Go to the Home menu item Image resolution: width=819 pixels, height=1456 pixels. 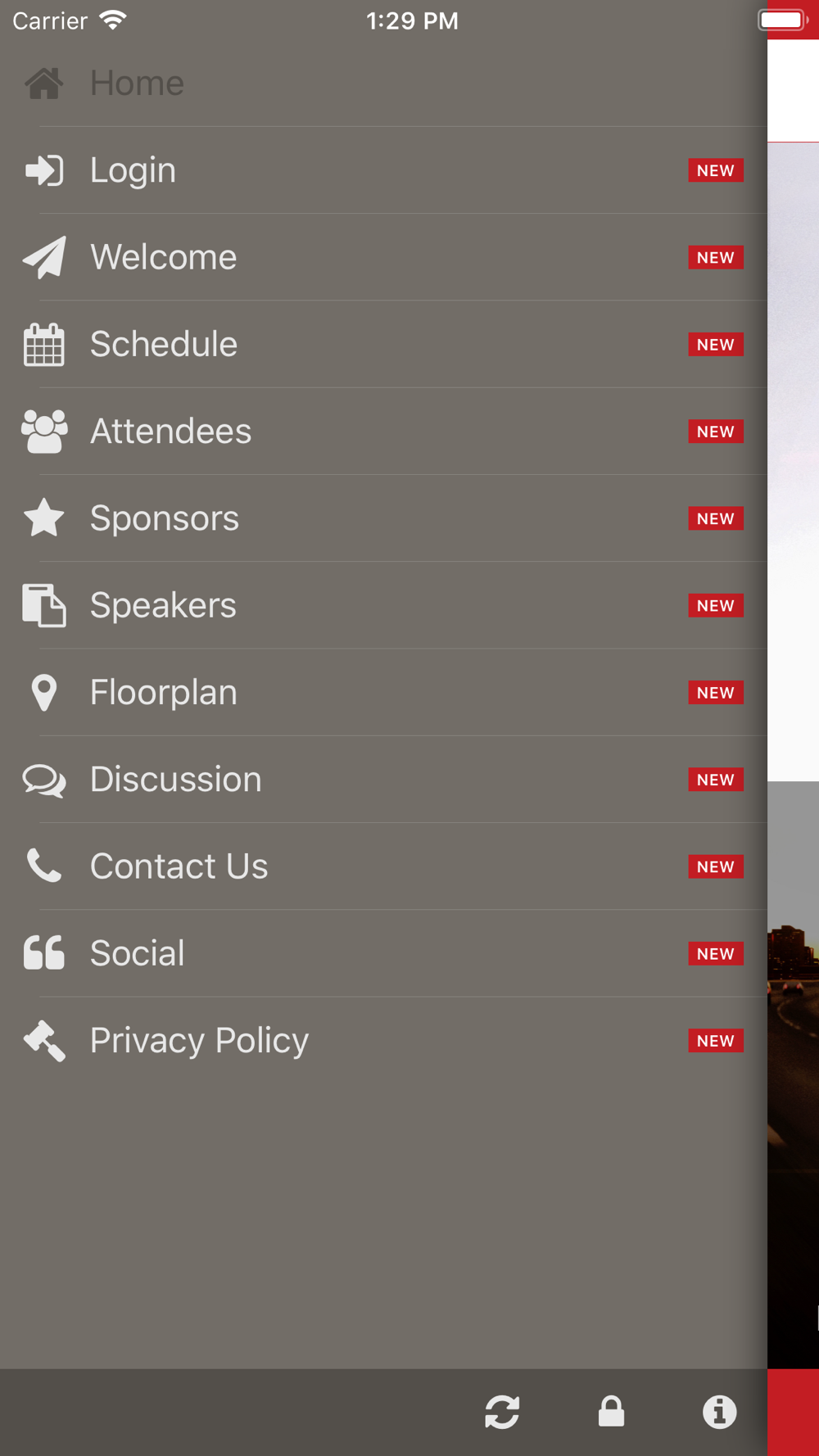coord(383,83)
